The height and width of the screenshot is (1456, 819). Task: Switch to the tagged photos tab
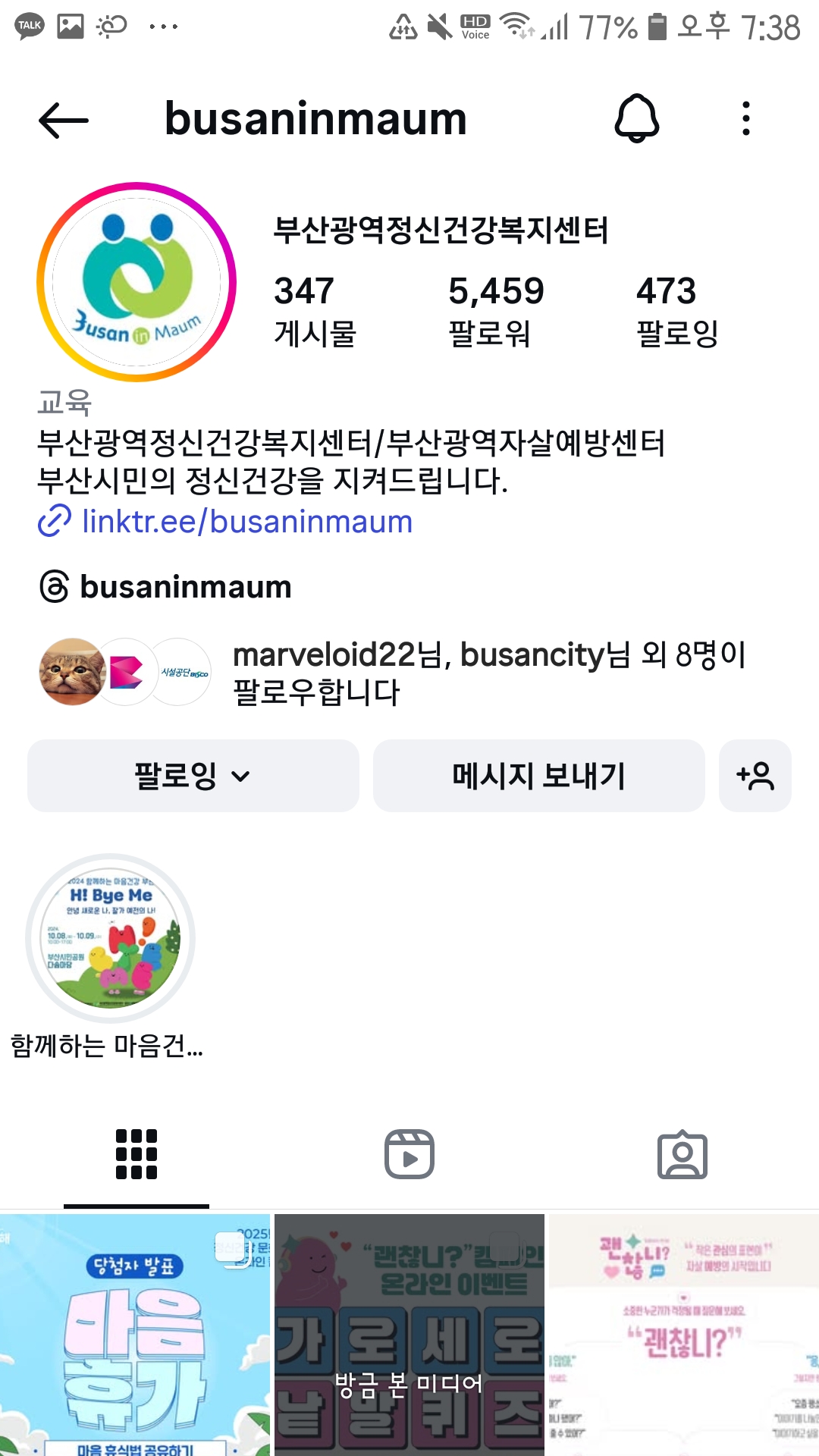682,1154
